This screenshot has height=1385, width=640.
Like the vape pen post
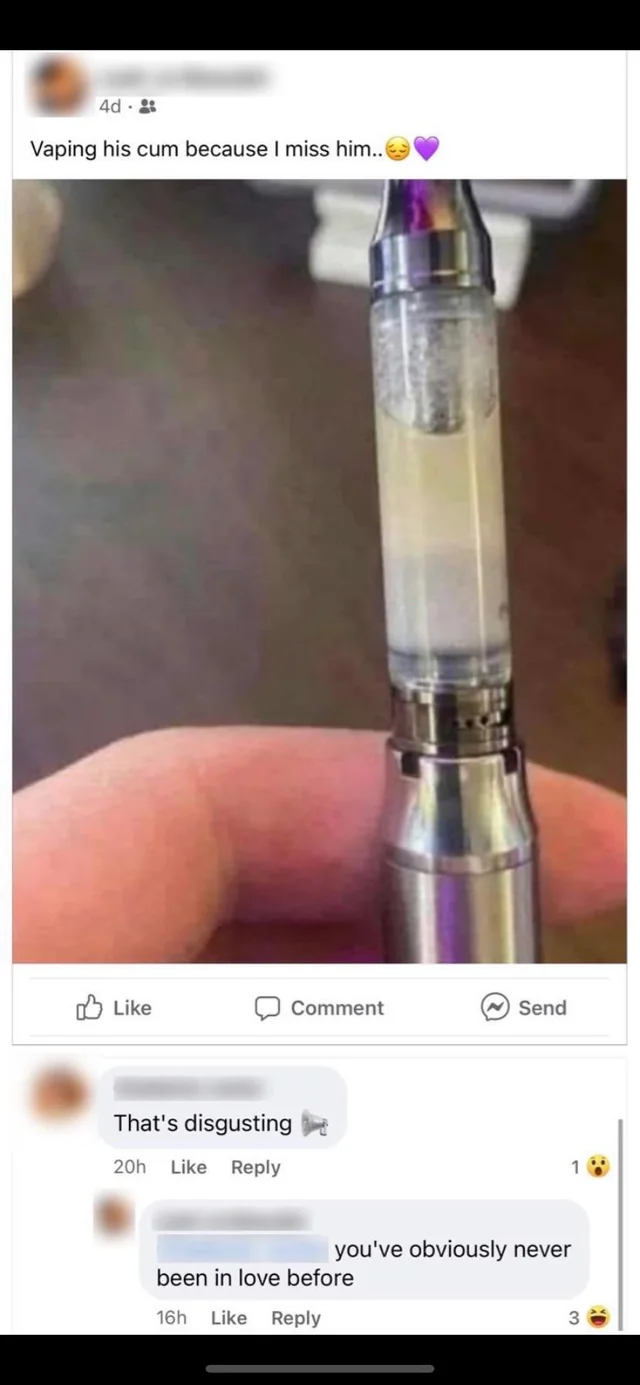pyautogui.click(x=114, y=1007)
